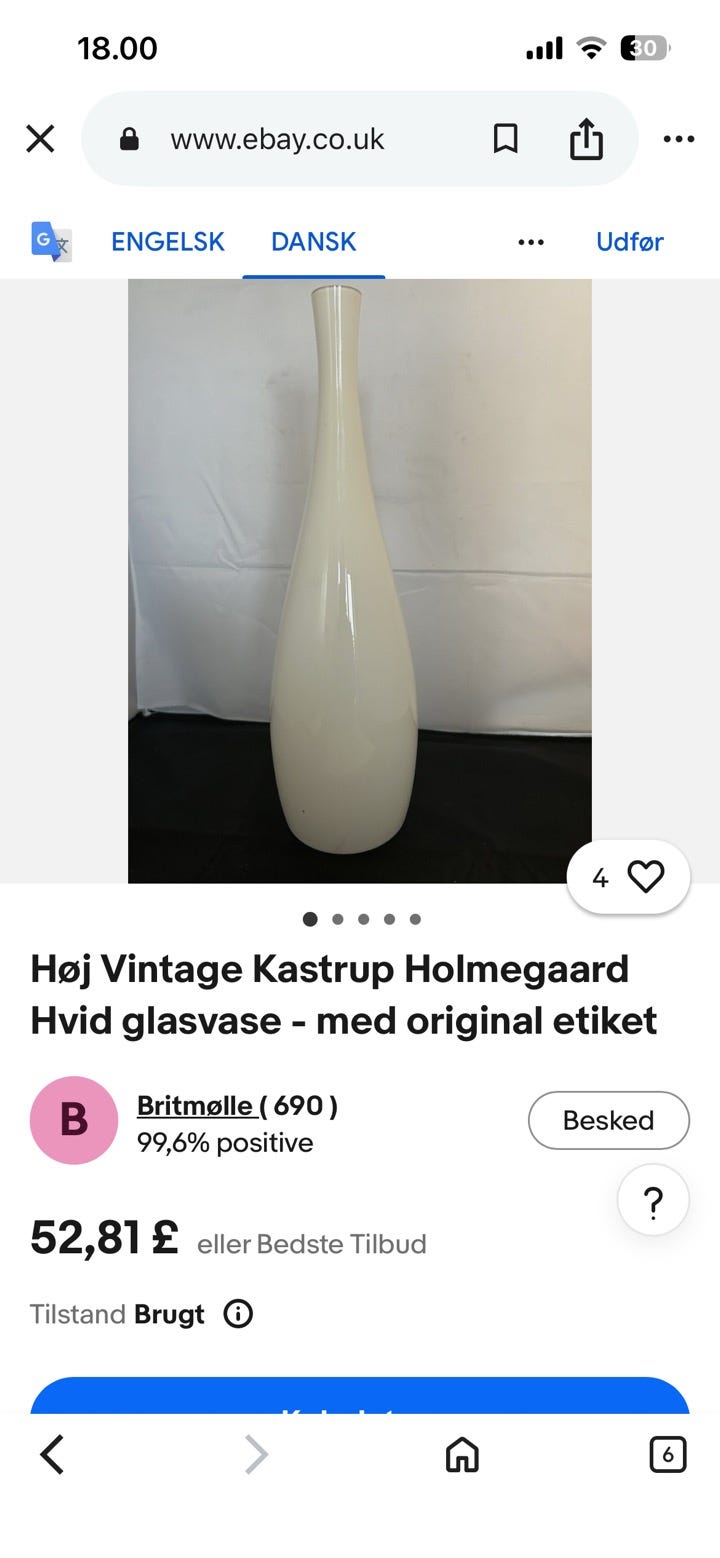Tap the vase photo to view it fullscreen

[x=360, y=580]
